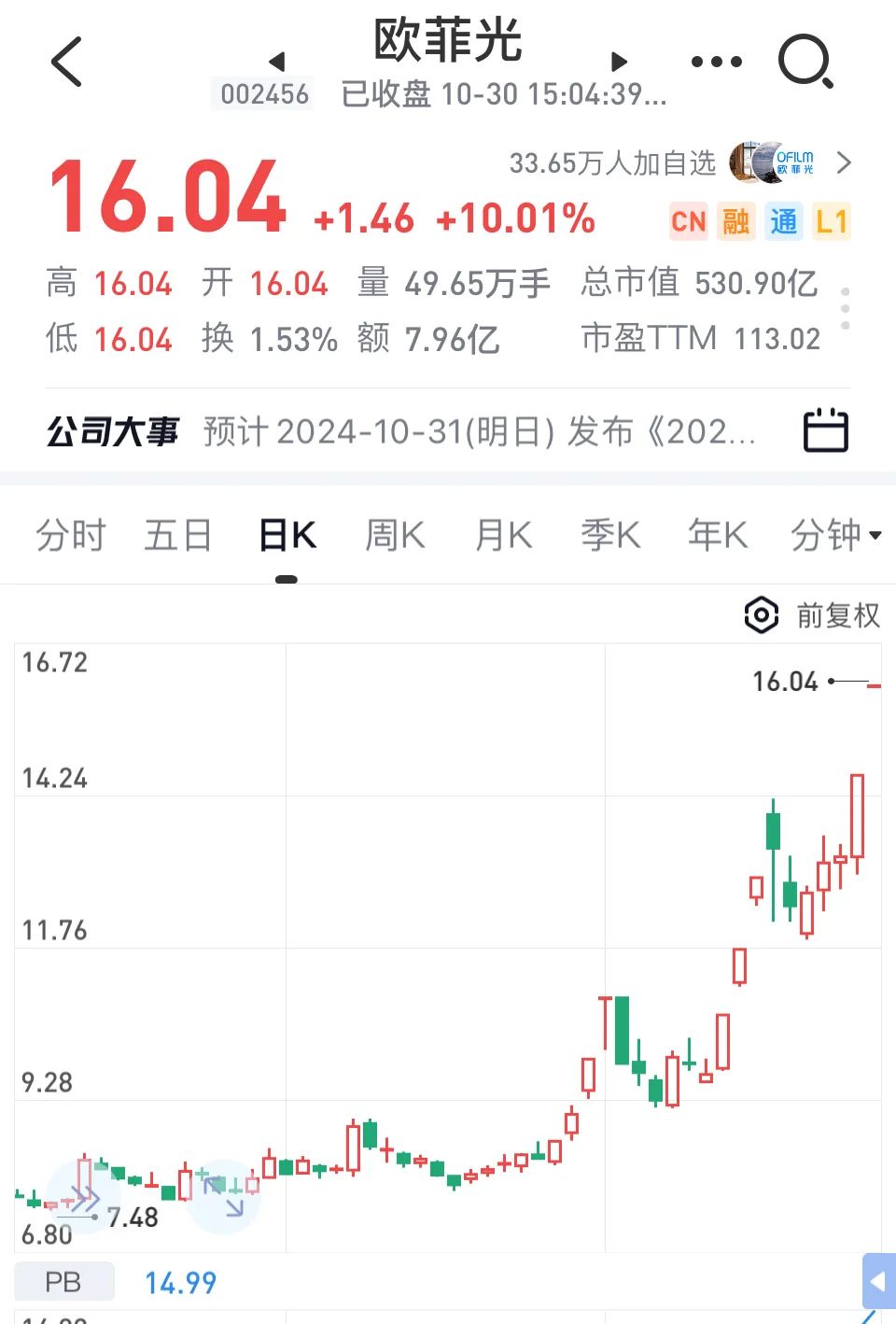
Task: Select the 五日 chart tab
Action: 178,536
